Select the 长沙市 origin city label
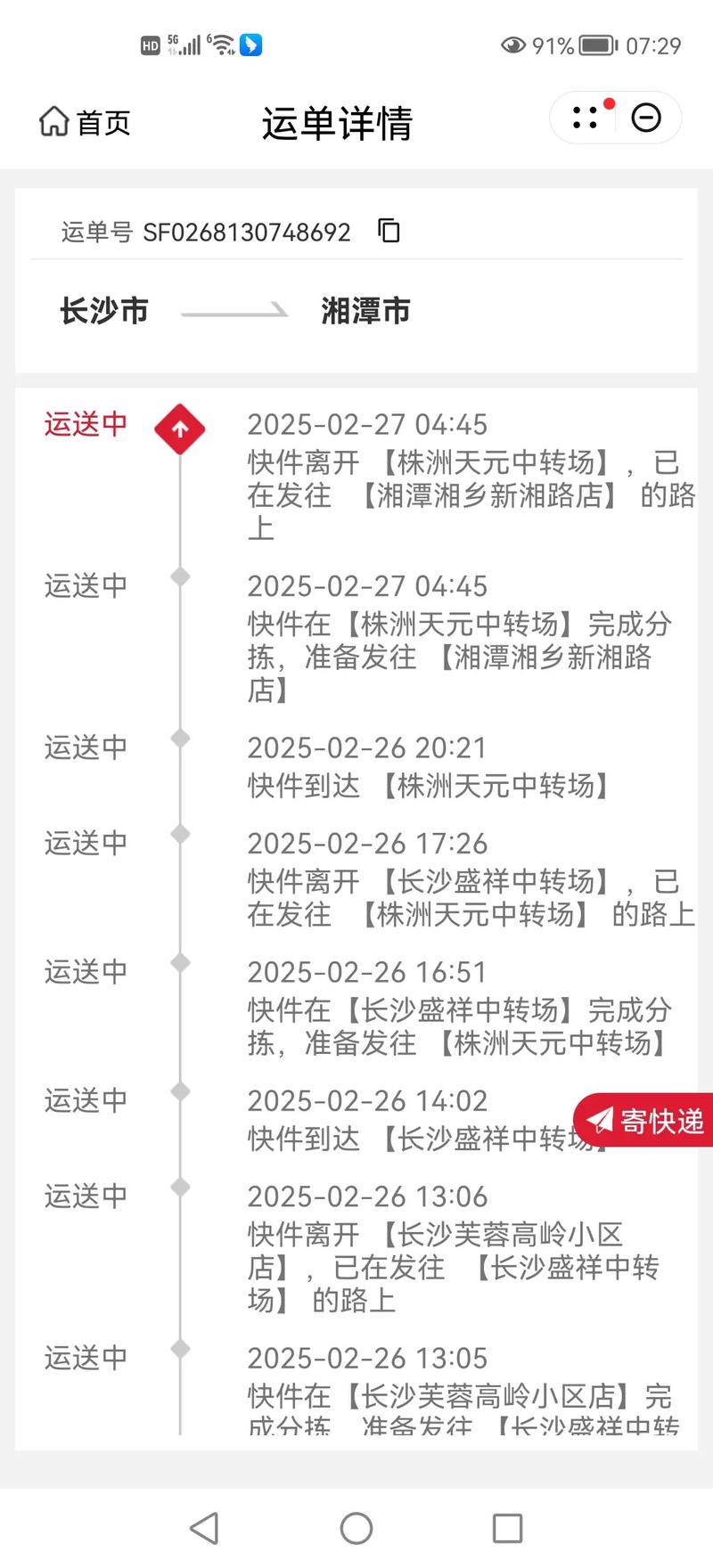 pyautogui.click(x=102, y=311)
